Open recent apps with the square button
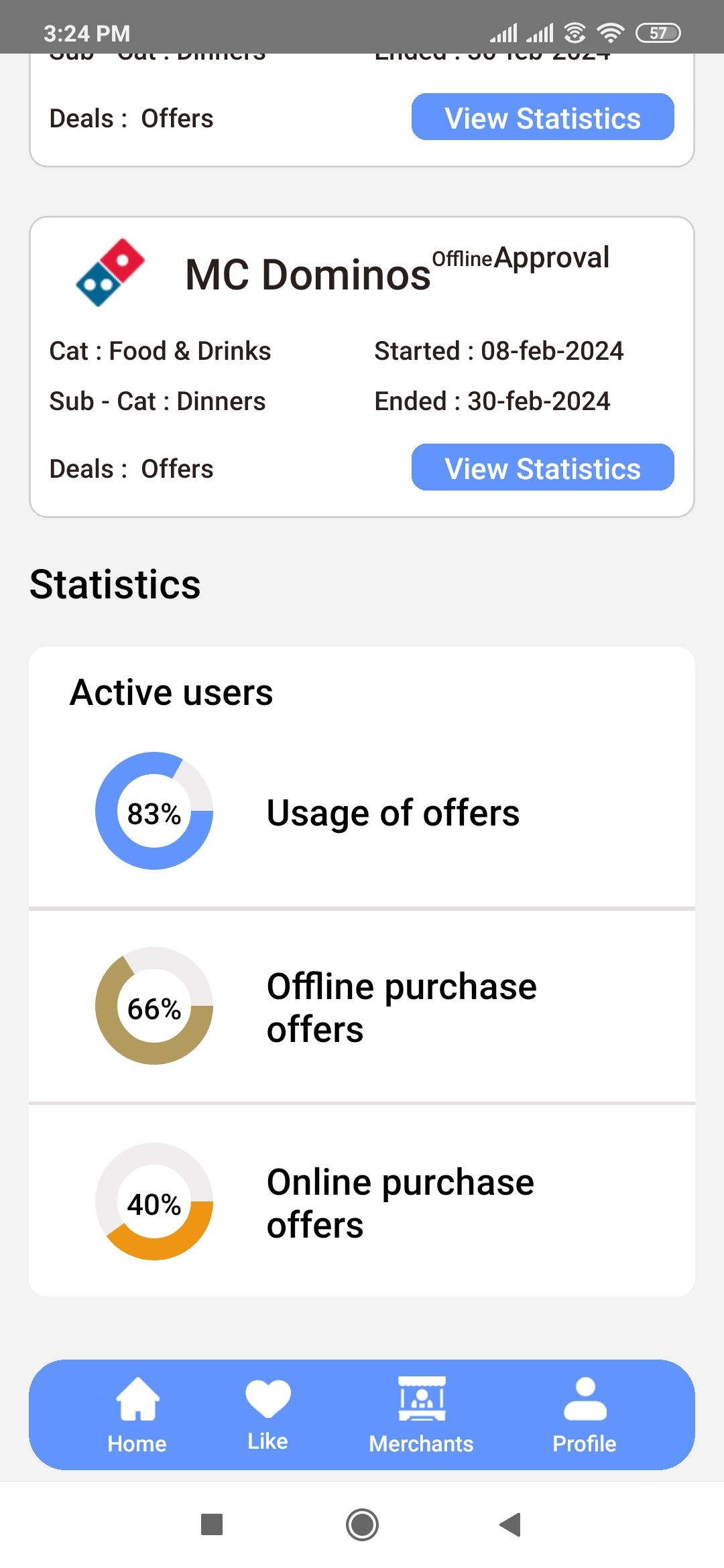 coord(212,1524)
